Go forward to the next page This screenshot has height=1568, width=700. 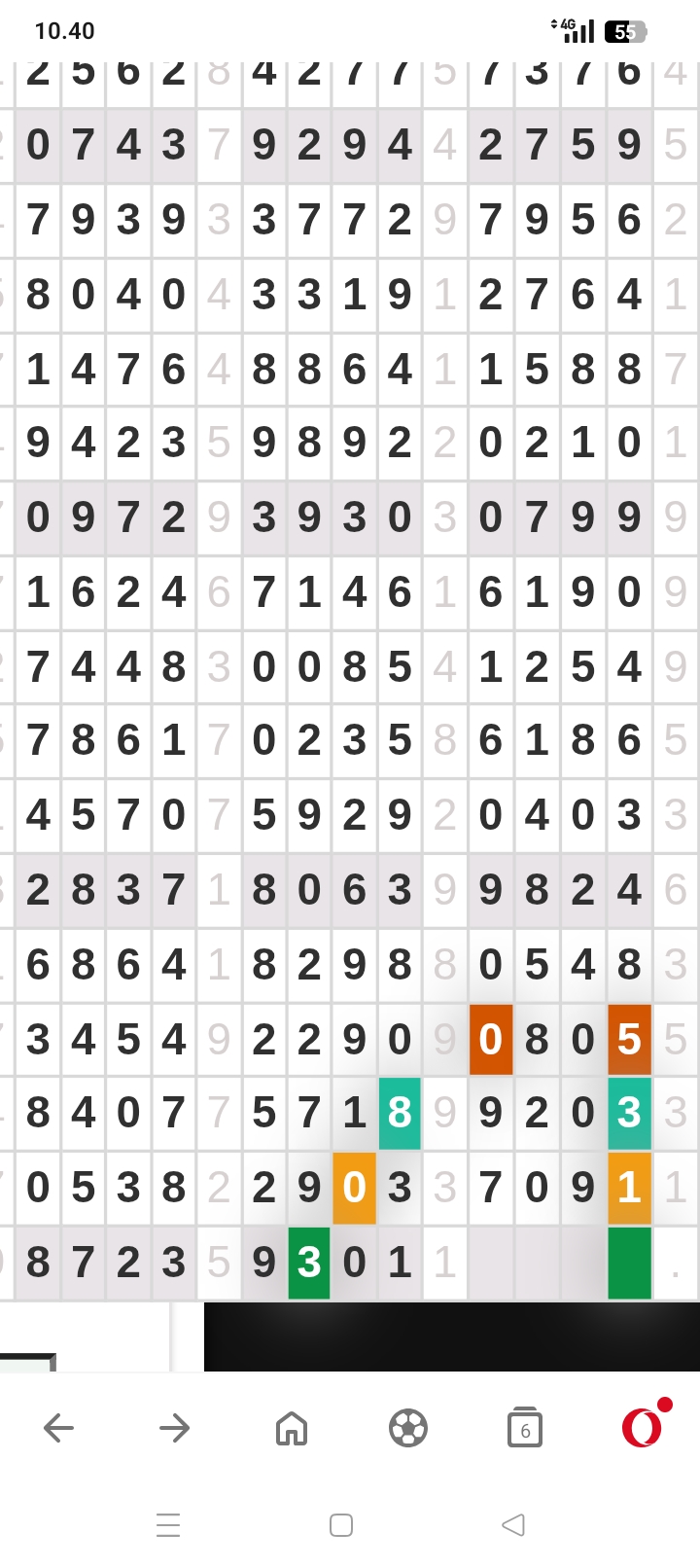(175, 1428)
